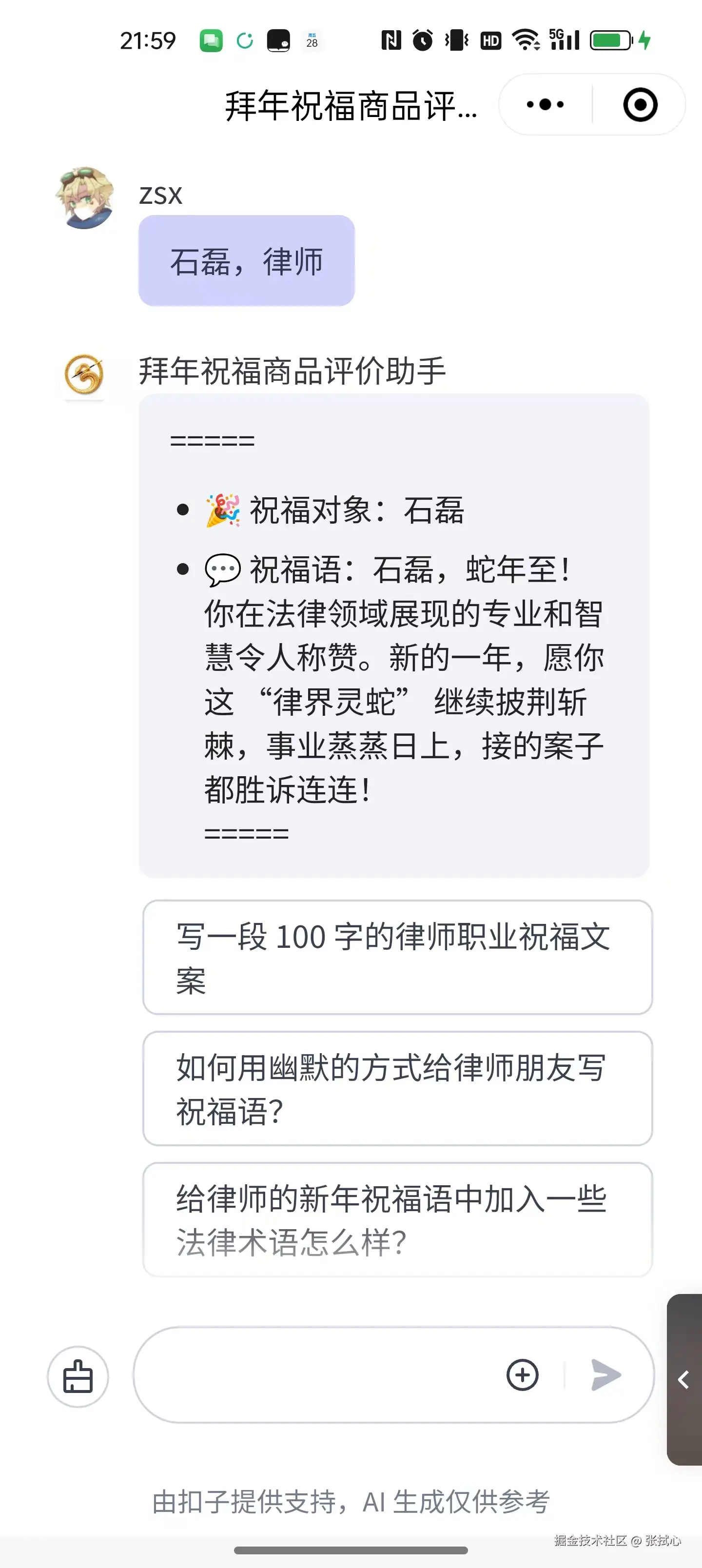Open attachments with the plus icon

click(523, 1375)
